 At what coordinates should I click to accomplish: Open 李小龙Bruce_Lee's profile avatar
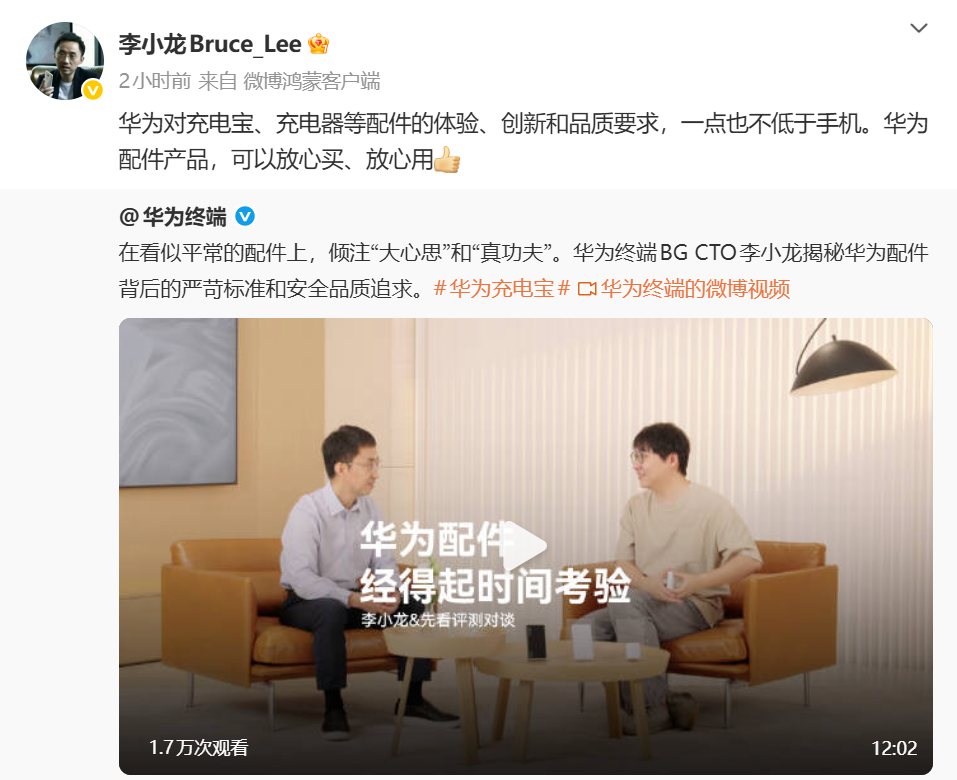point(64,62)
